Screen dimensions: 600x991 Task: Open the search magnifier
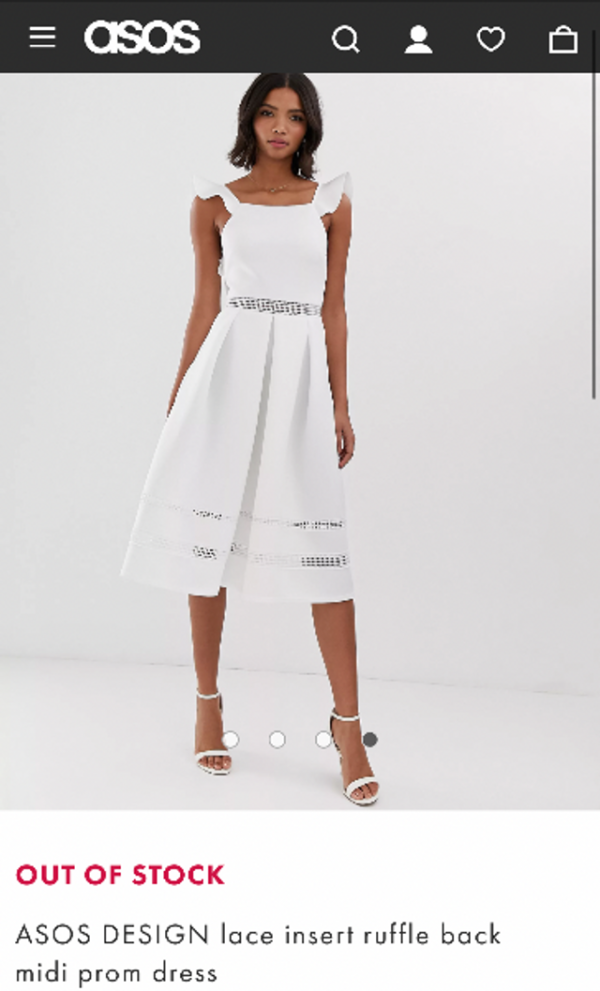pos(345,39)
